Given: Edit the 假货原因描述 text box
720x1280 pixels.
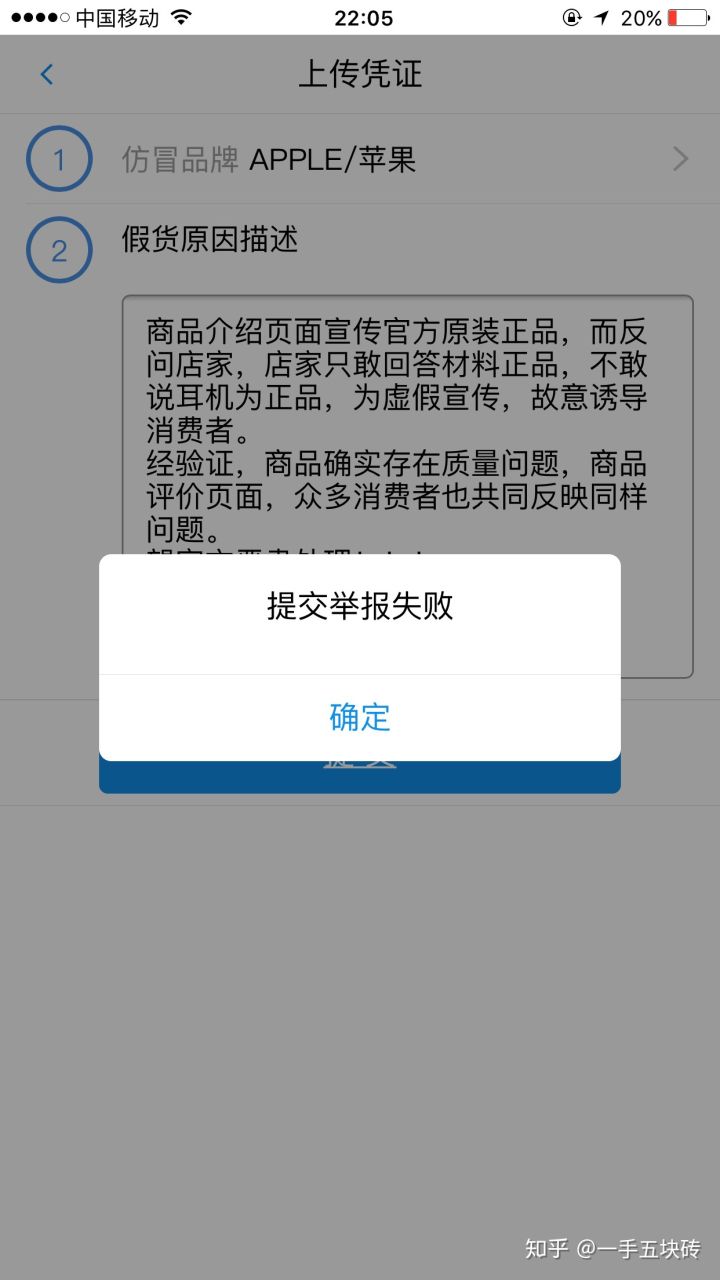Looking at the screenshot, I should [x=407, y=420].
